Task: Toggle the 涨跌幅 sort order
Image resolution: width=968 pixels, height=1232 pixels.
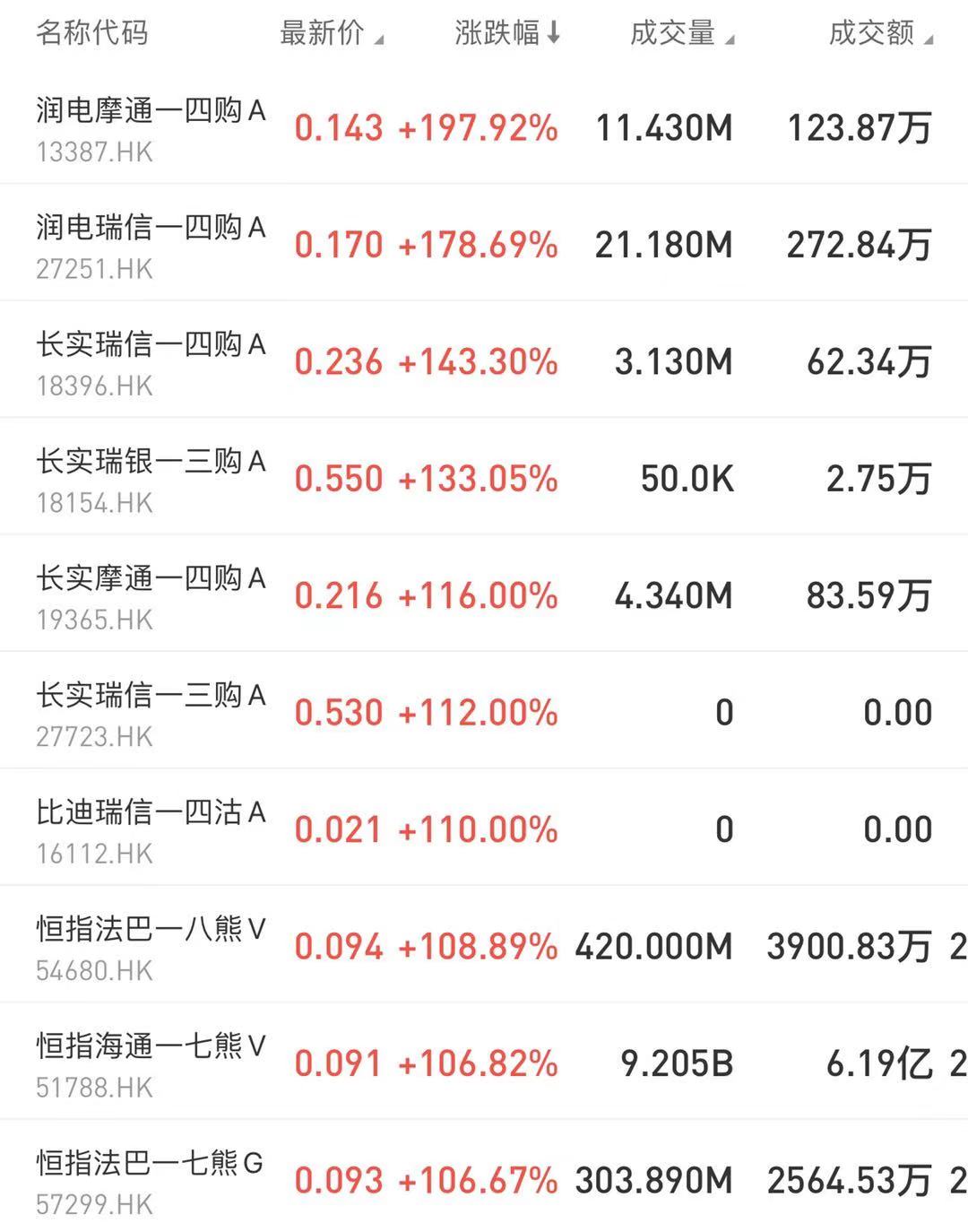Action: click(x=507, y=34)
